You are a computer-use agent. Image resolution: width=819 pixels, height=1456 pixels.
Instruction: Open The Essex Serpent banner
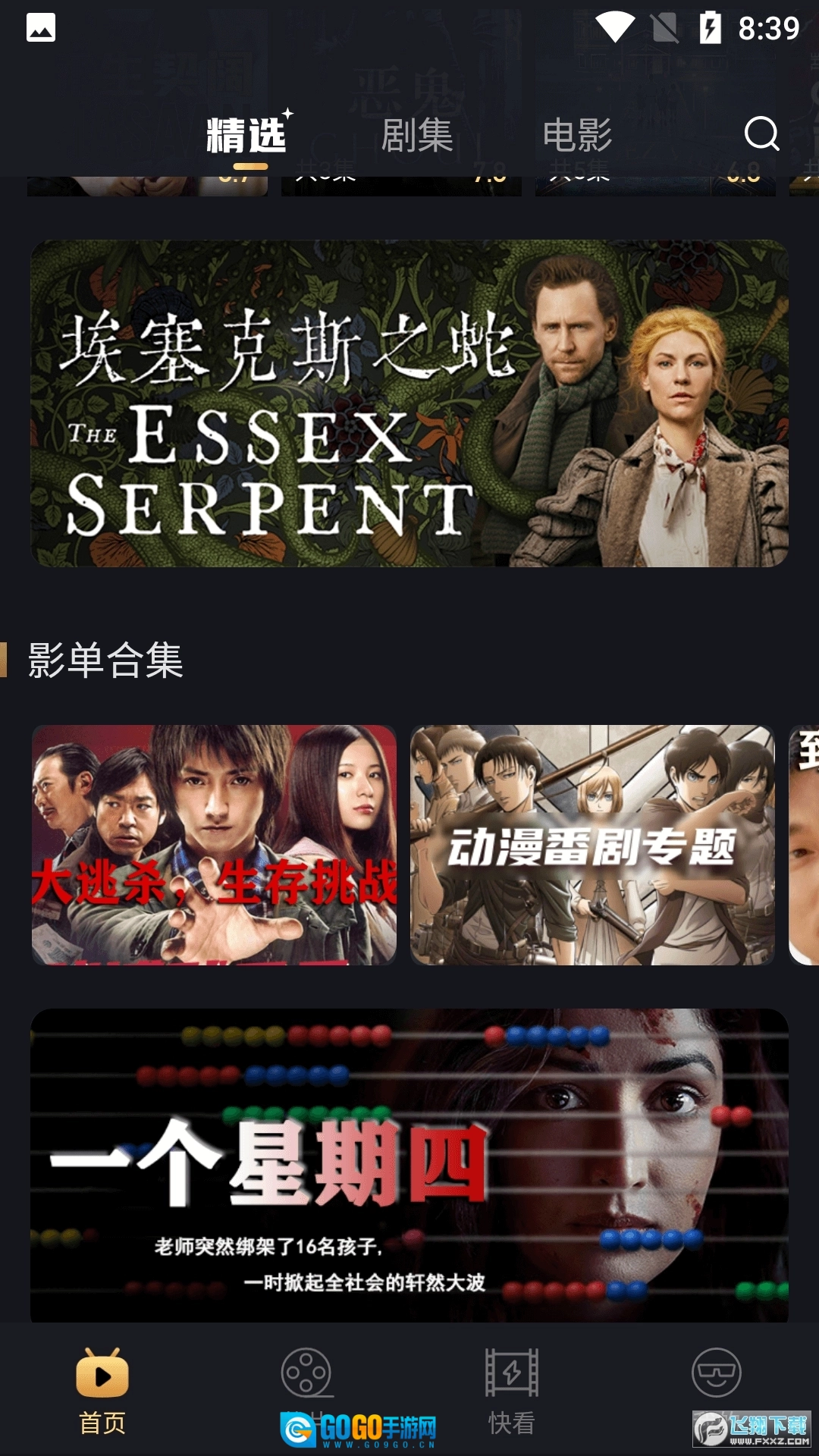coord(409,402)
